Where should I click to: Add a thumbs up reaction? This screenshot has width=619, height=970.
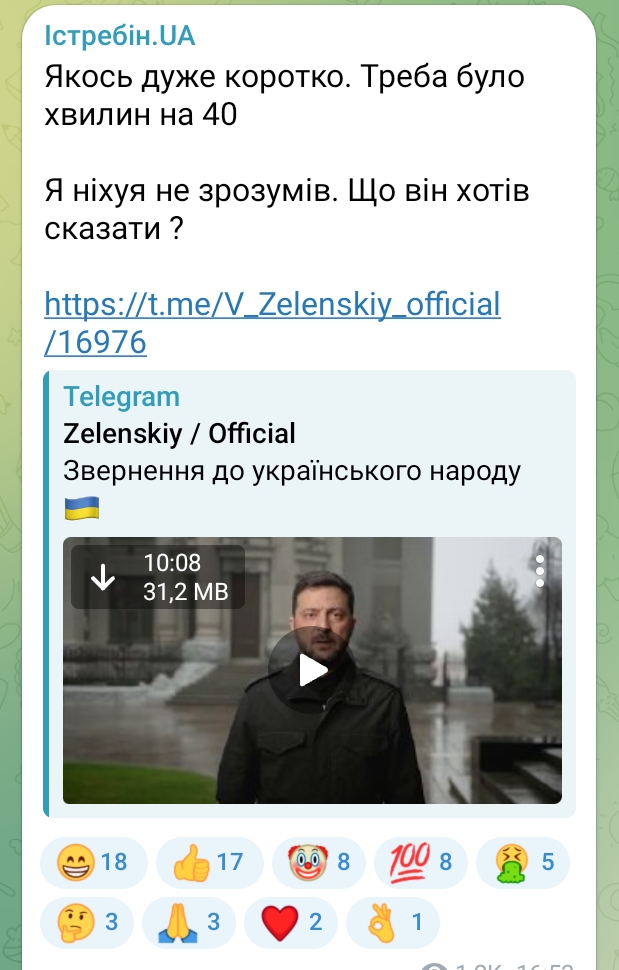[210, 862]
